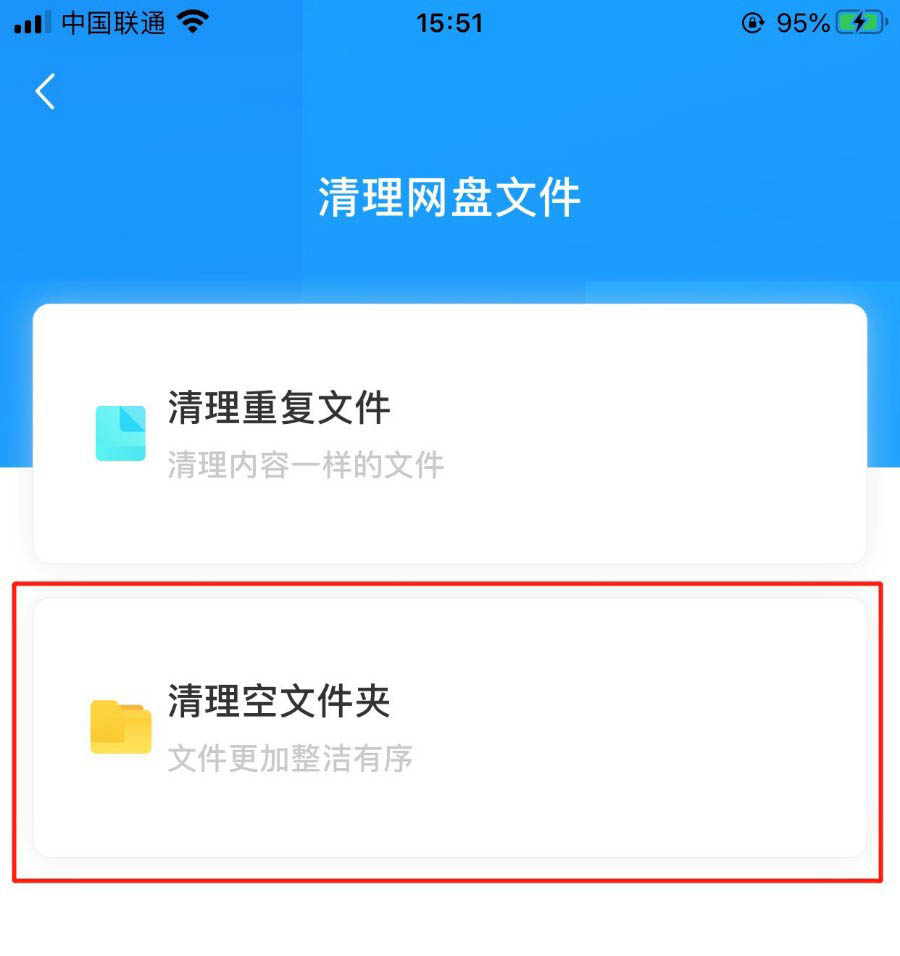Select the duplicate files cleanup card
Viewport: 900px width, 956px height.
click(x=450, y=431)
